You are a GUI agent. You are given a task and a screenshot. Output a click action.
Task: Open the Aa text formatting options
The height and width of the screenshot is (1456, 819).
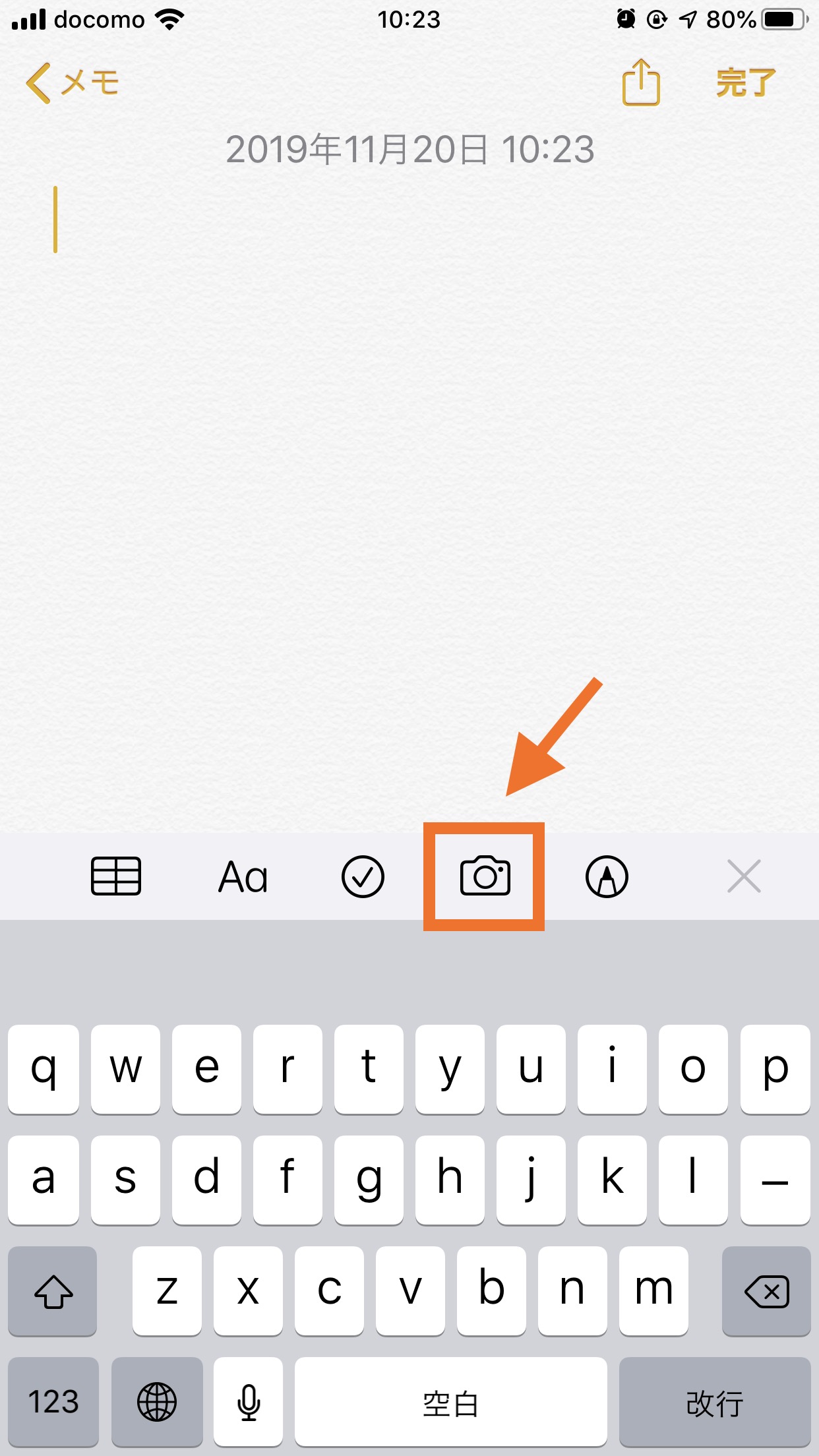(243, 877)
